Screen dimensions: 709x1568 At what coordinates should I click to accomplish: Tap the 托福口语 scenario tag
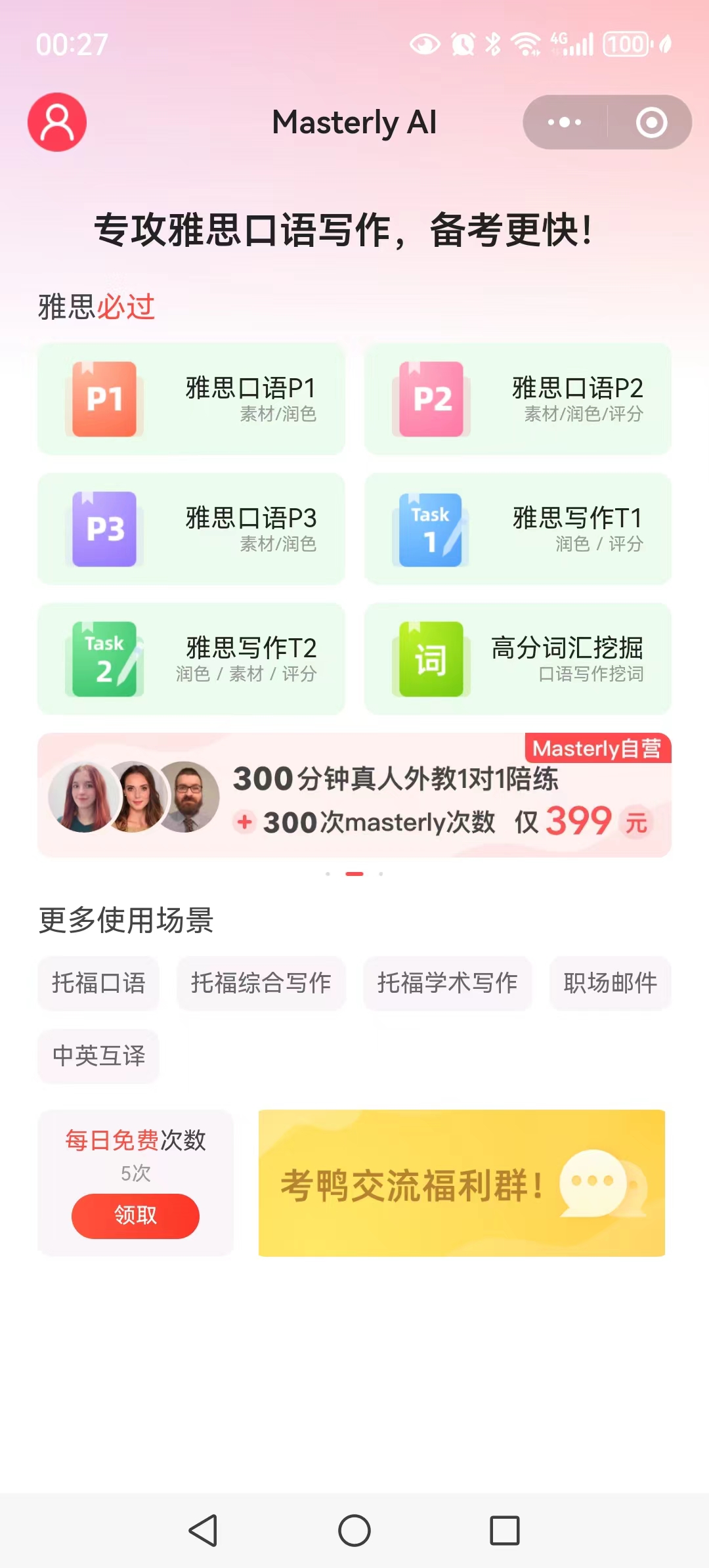[98, 983]
